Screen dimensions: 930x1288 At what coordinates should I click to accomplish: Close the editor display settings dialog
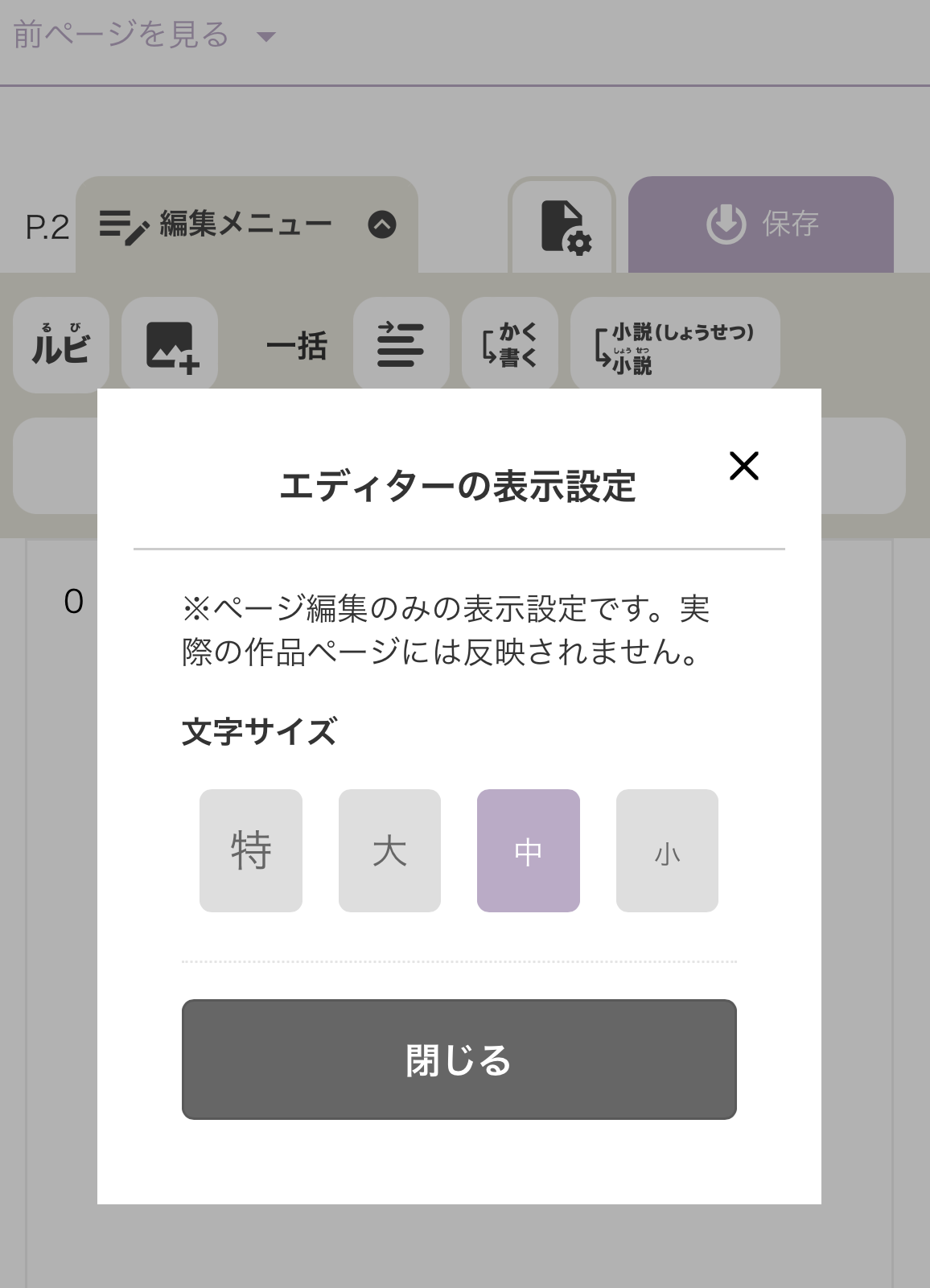pos(743,466)
